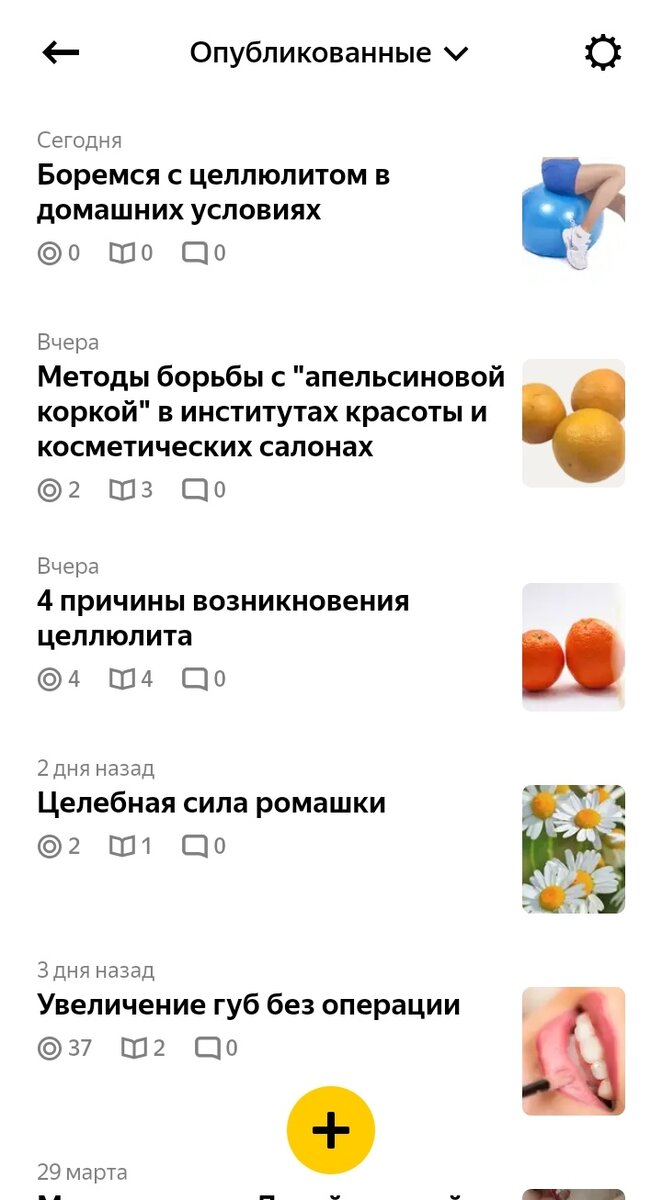Screen dimensions: 662x1200
Task: Open the settings gear
Action: coord(602,53)
